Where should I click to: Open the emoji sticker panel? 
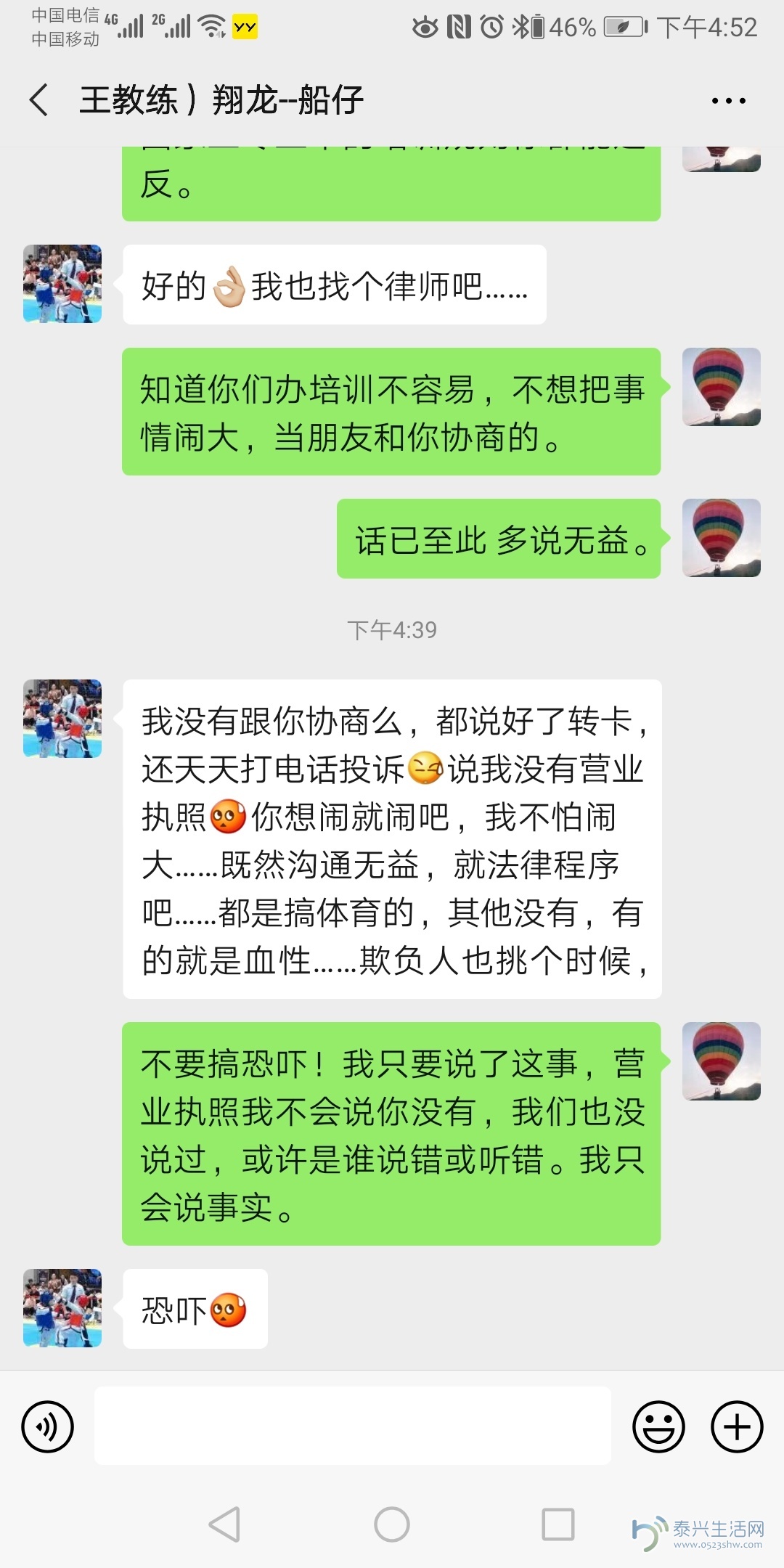pos(658,1426)
